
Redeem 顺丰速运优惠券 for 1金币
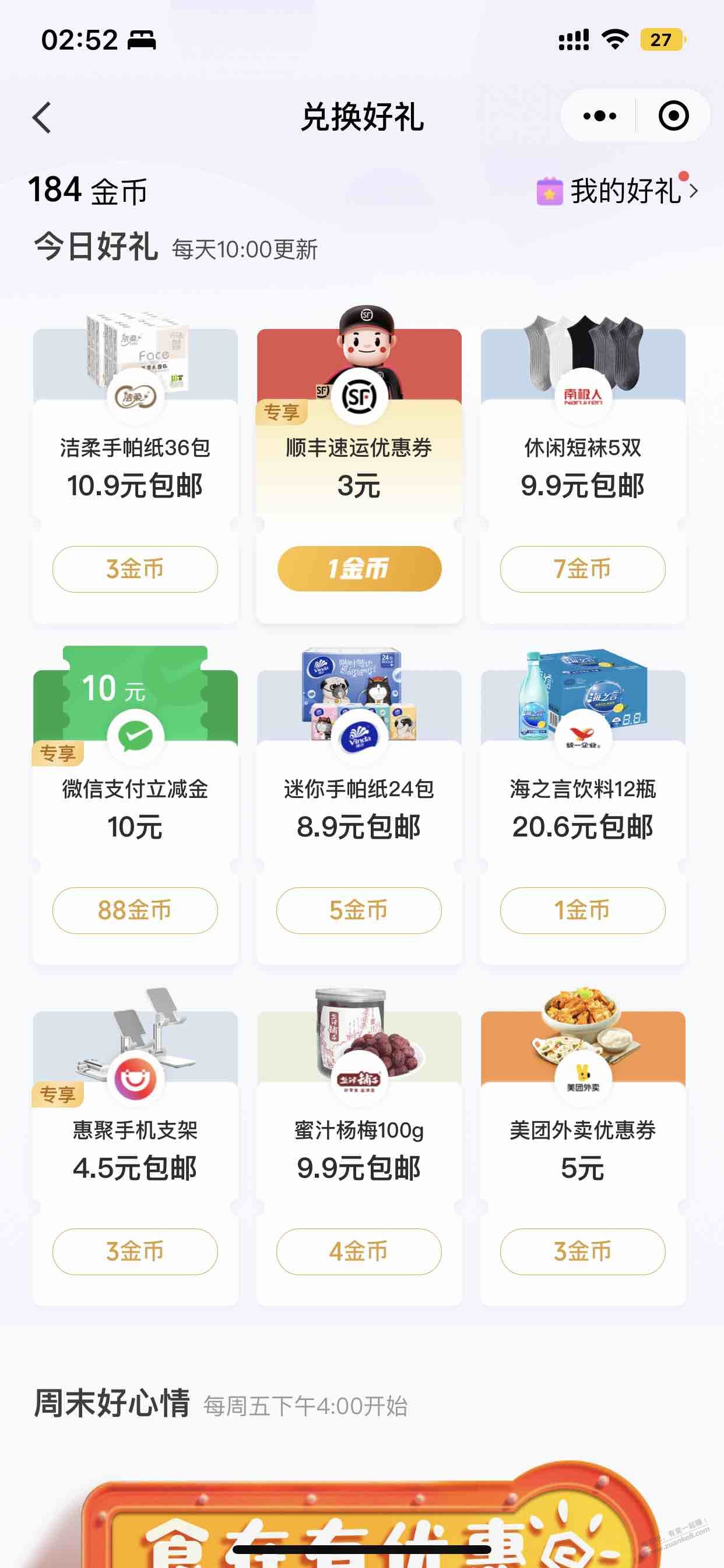point(360,569)
